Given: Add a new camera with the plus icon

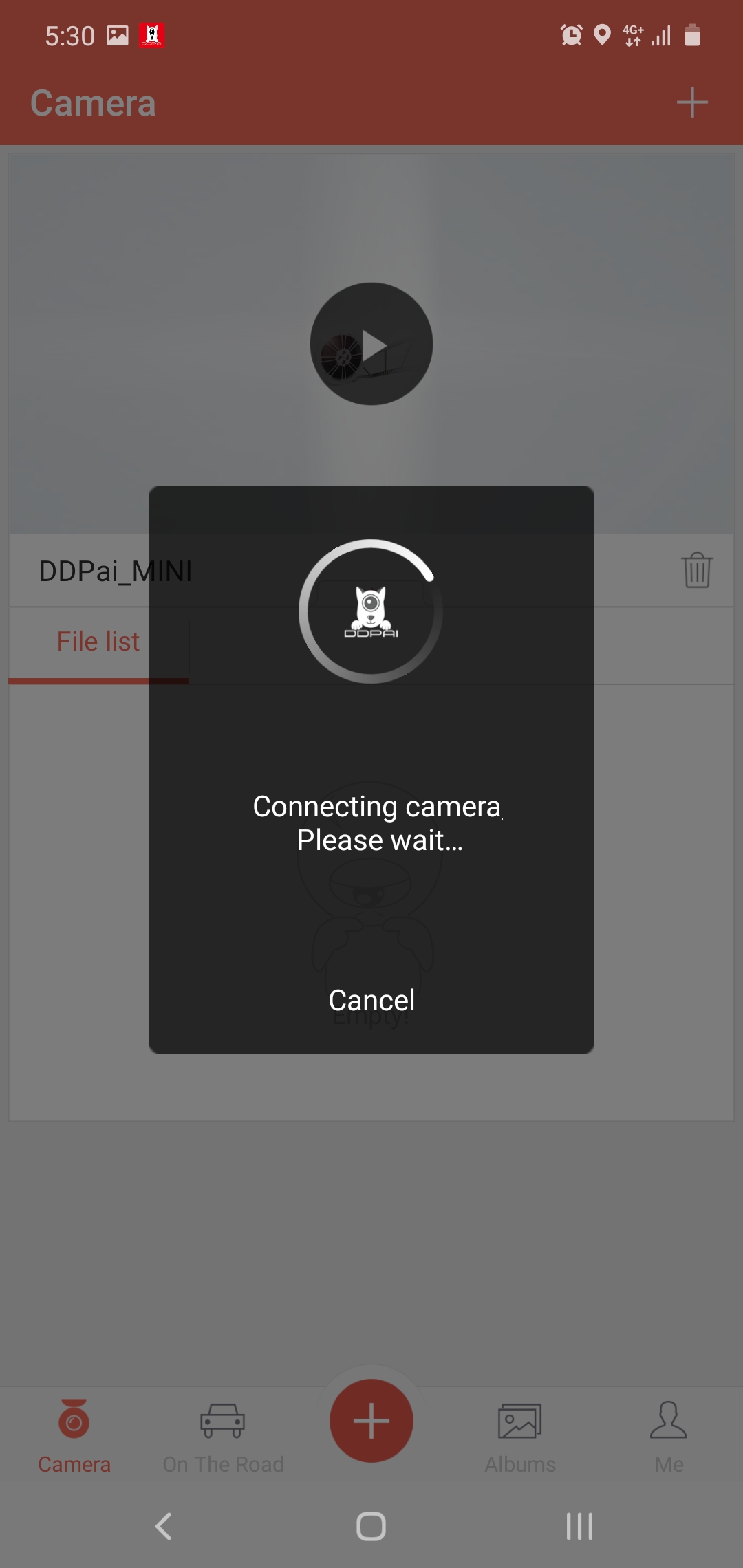Looking at the screenshot, I should (691, 103).
